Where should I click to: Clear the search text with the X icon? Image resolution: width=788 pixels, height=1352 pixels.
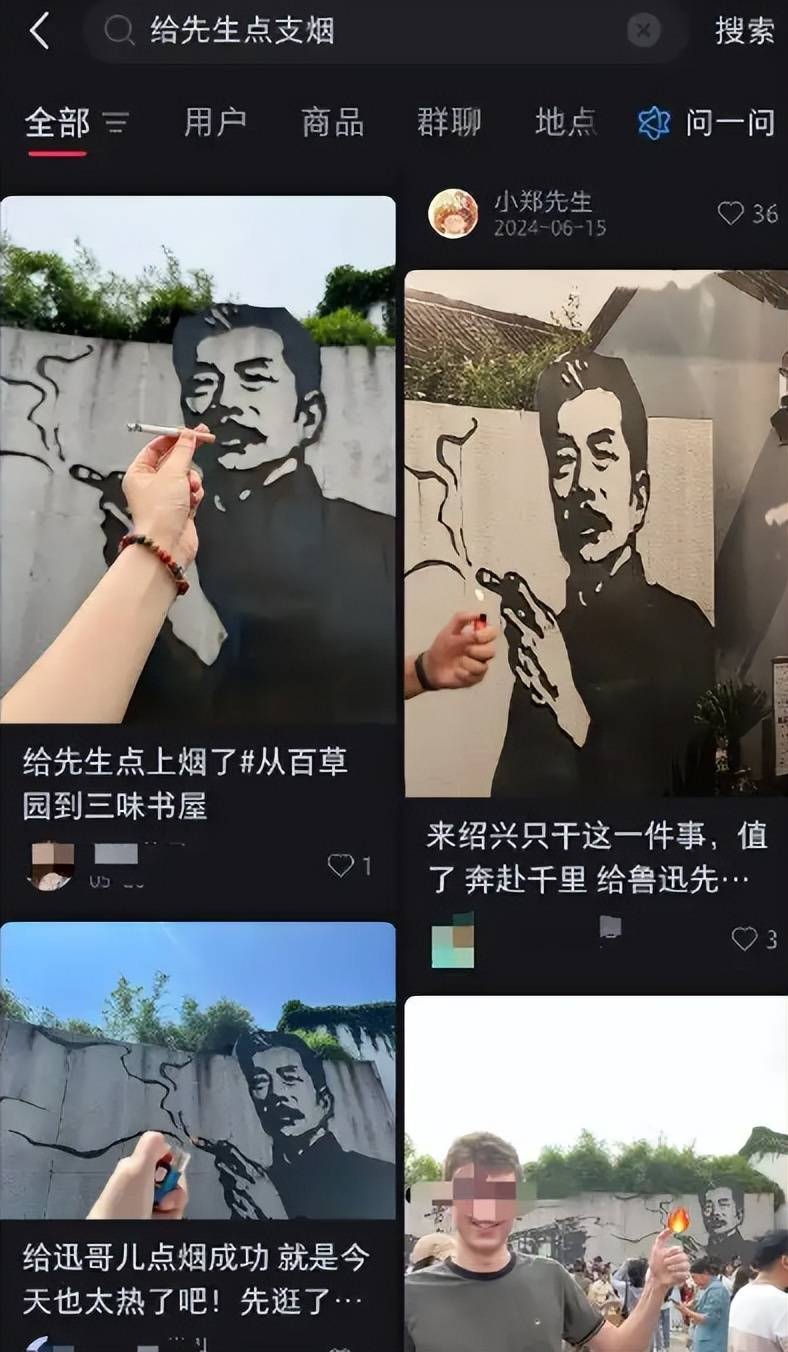pyautogui.click(x=643, y=31)
